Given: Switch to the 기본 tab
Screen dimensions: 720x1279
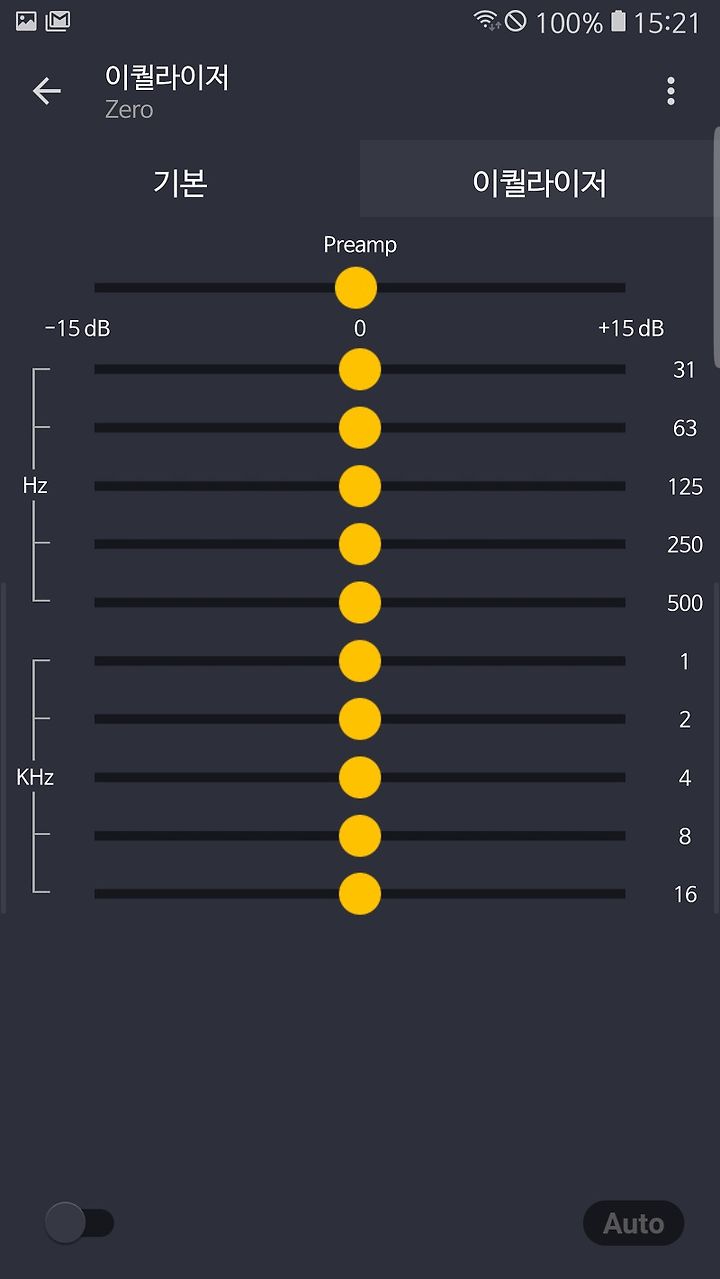Looking at the screenshot, I should tap(180, 182).
